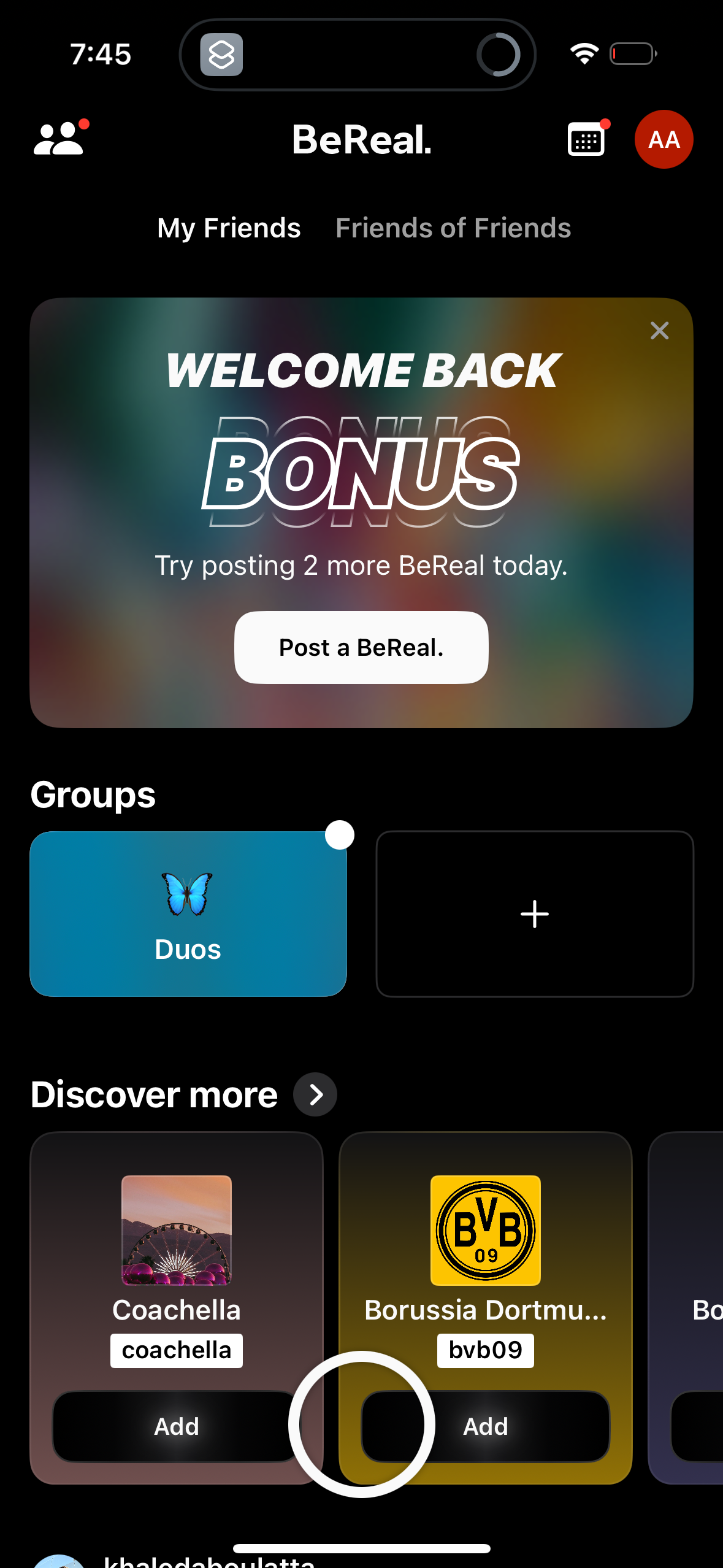Open your profile avatar AA
Image resolution: width=723 pixels, height=1568 pixels.
click(x=664, y=139)
